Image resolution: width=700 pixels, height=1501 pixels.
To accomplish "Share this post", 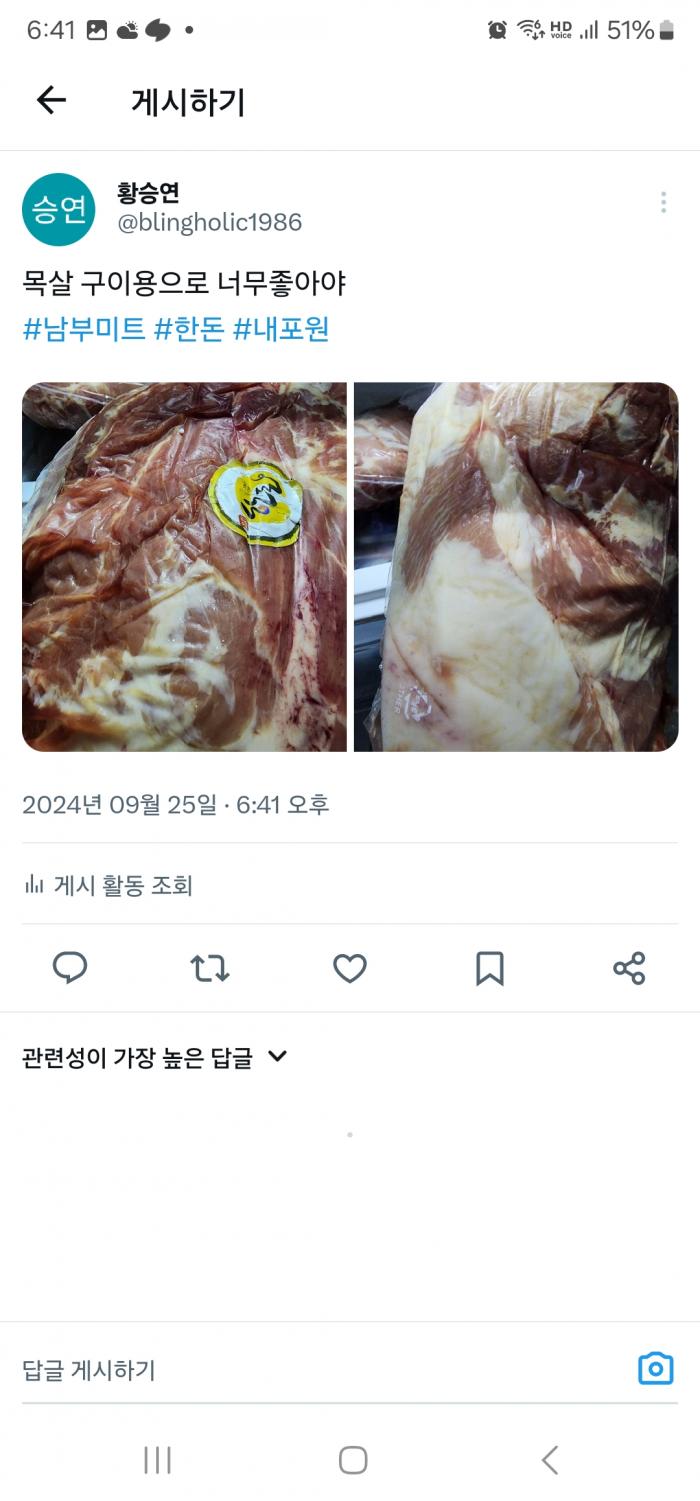I will (629, 968).
